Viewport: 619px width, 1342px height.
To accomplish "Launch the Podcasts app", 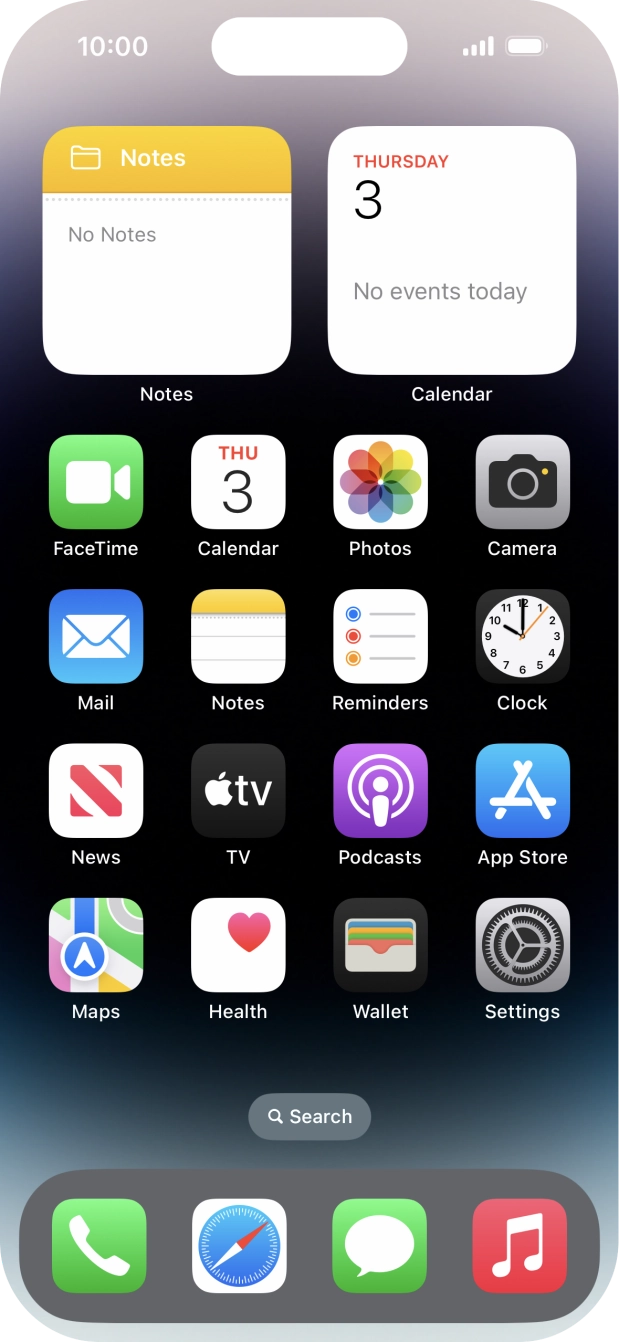I will click(x=380, y=790).
